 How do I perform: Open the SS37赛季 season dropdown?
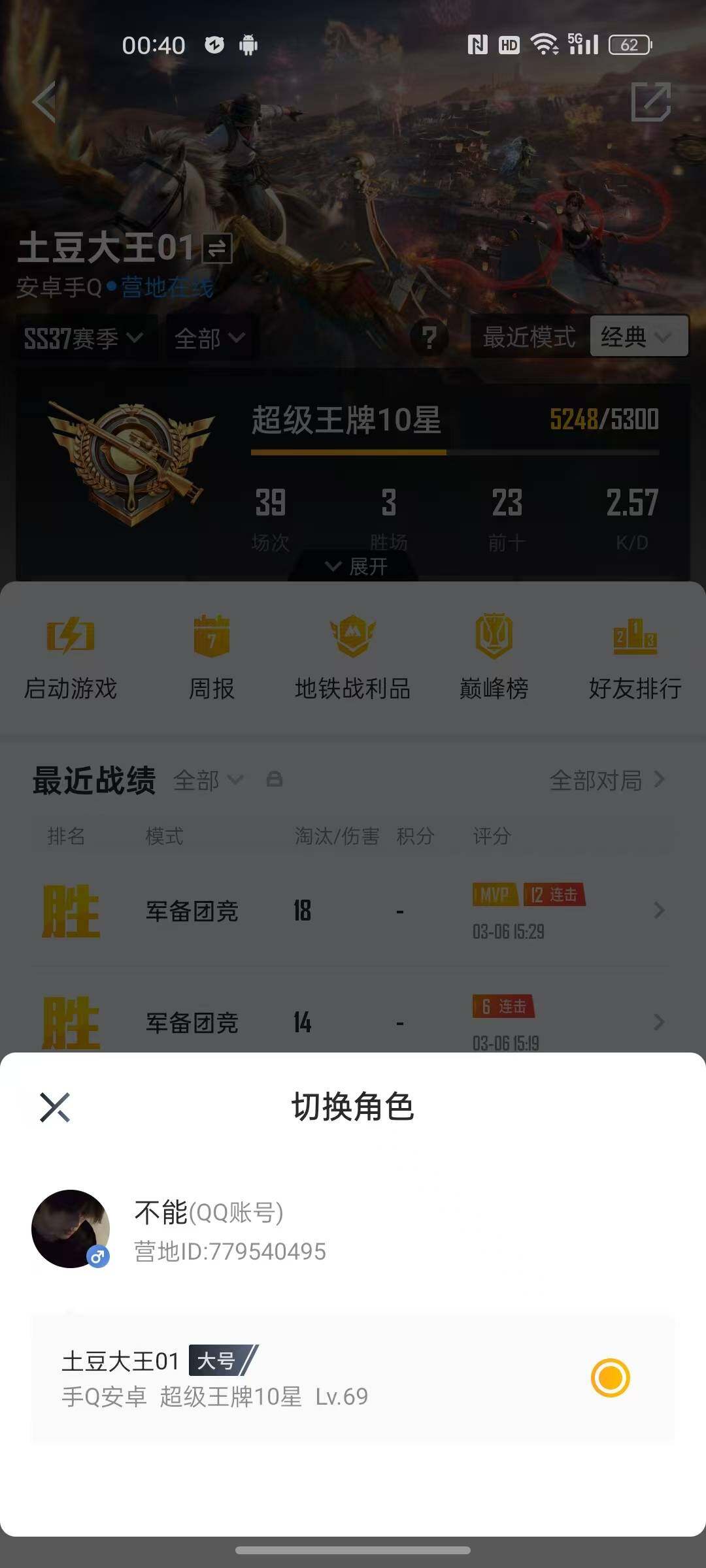(x=82, y=337)
